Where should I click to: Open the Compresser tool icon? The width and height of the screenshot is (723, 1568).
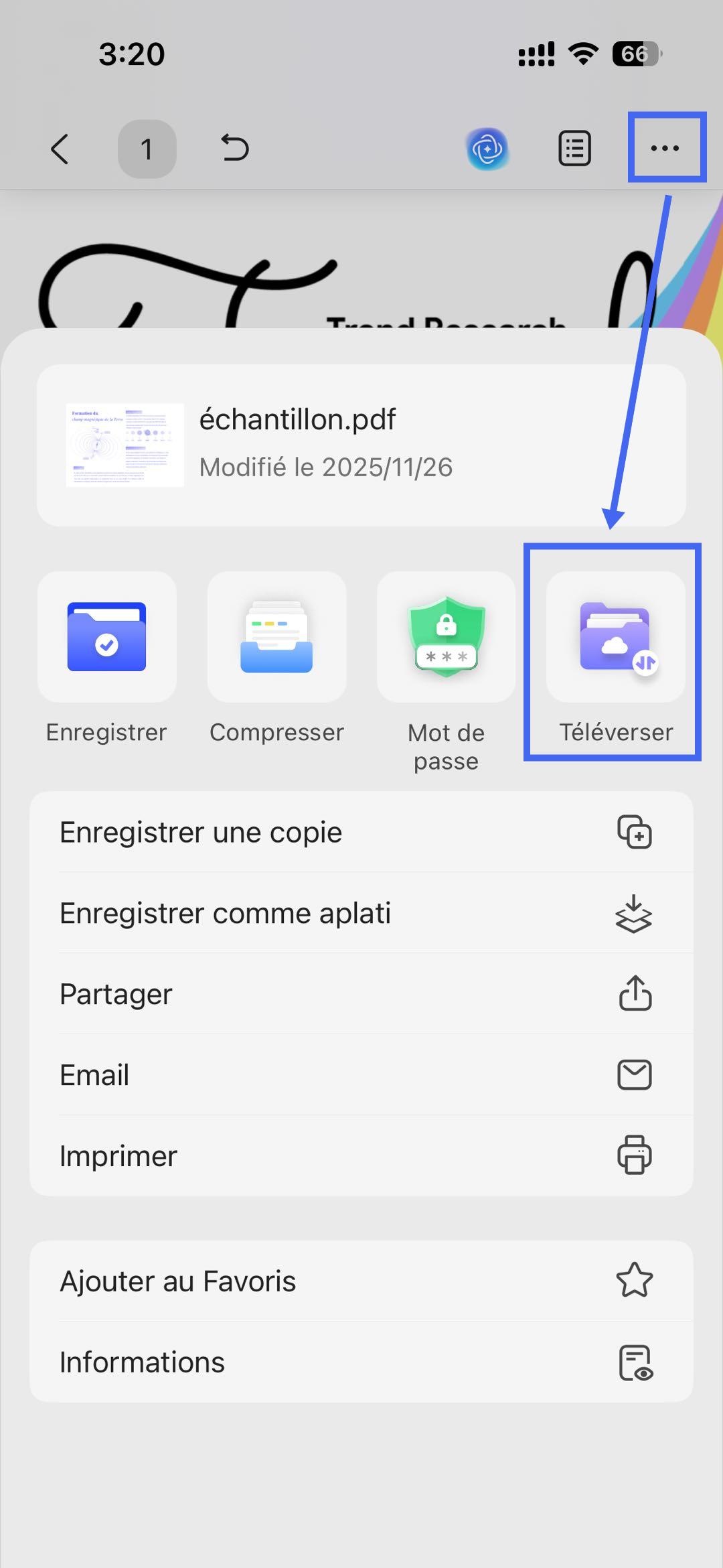276,636
